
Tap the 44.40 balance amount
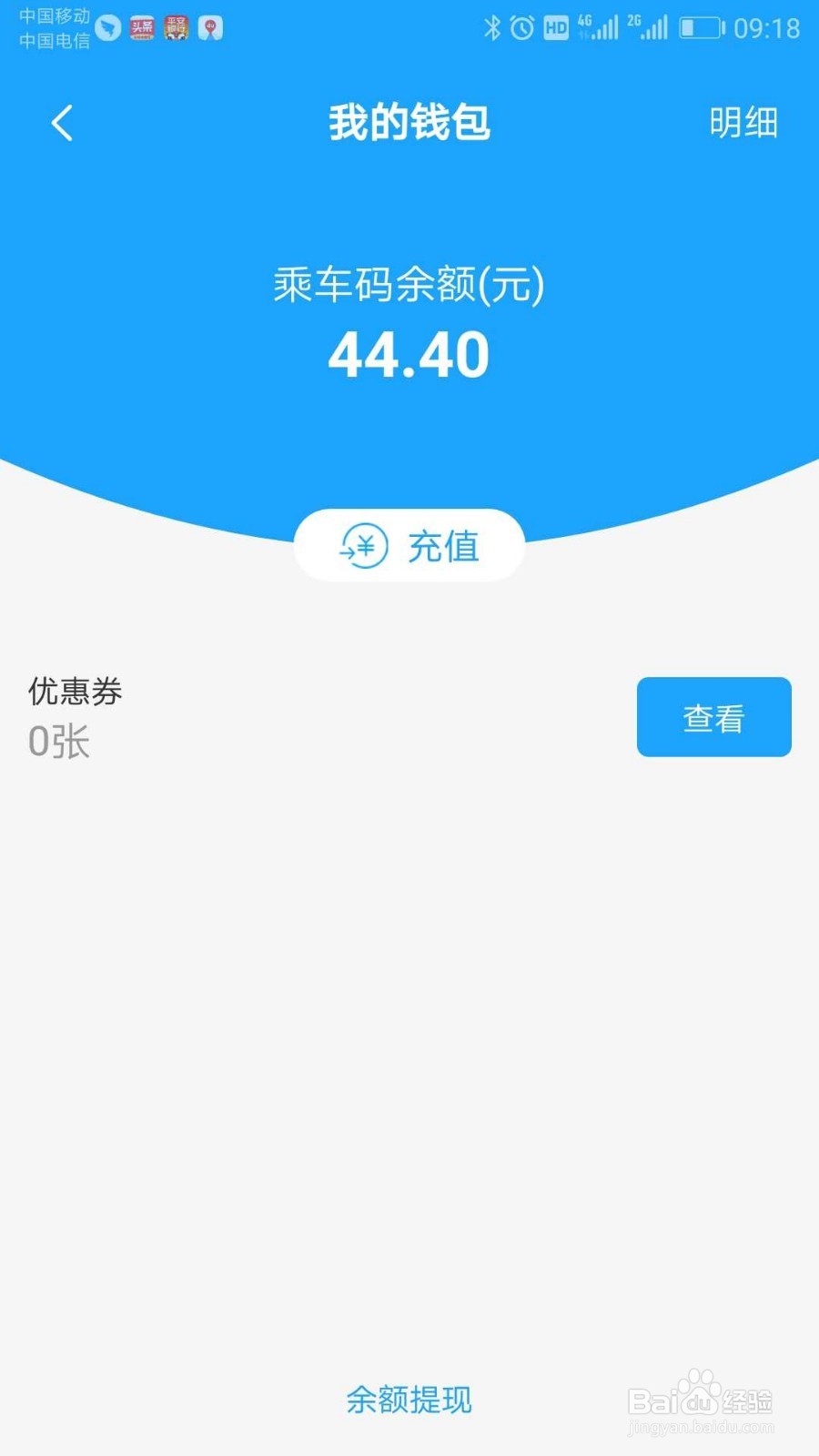point(409,355)
